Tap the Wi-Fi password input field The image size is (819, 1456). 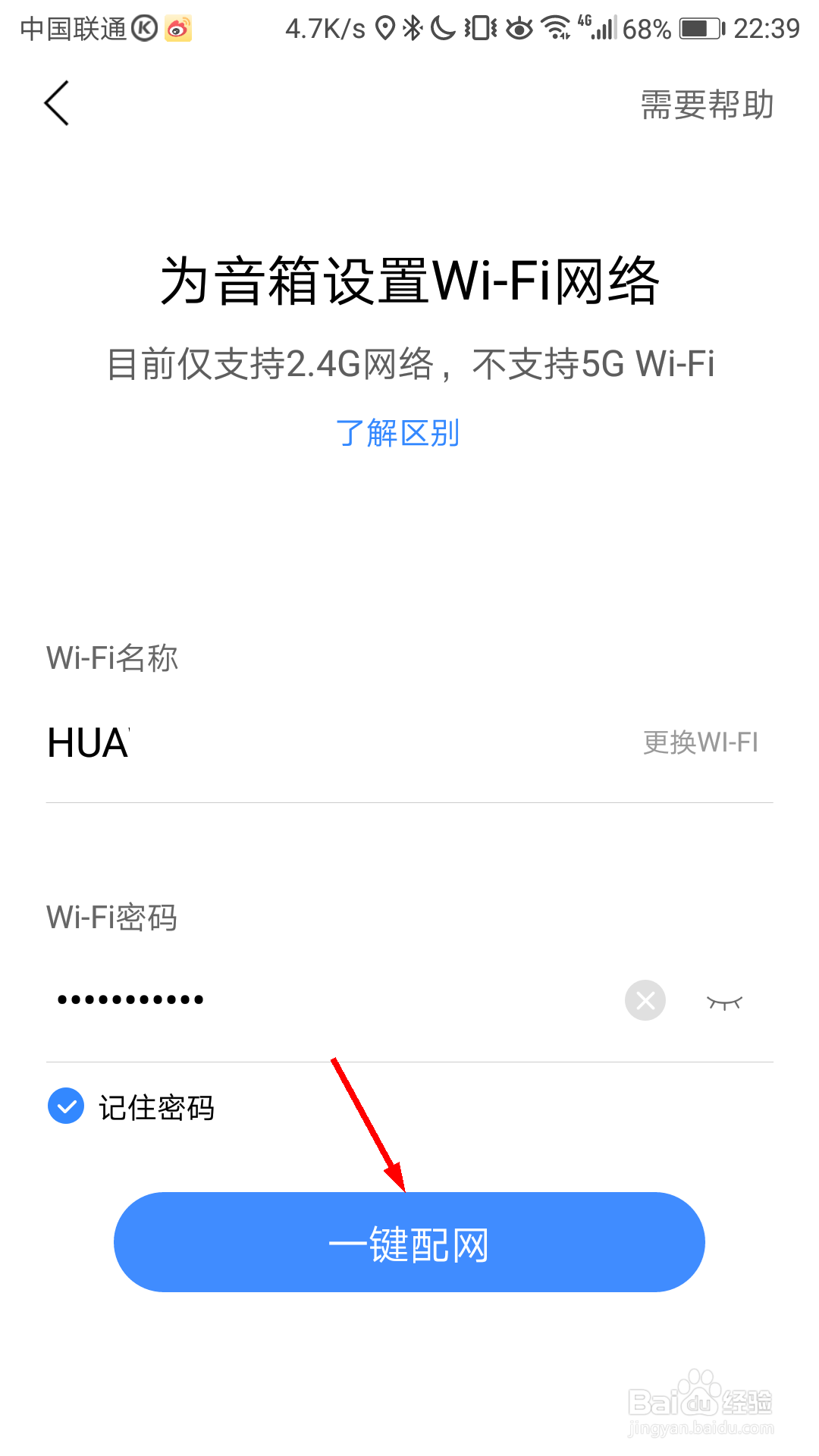point(303,1000)
